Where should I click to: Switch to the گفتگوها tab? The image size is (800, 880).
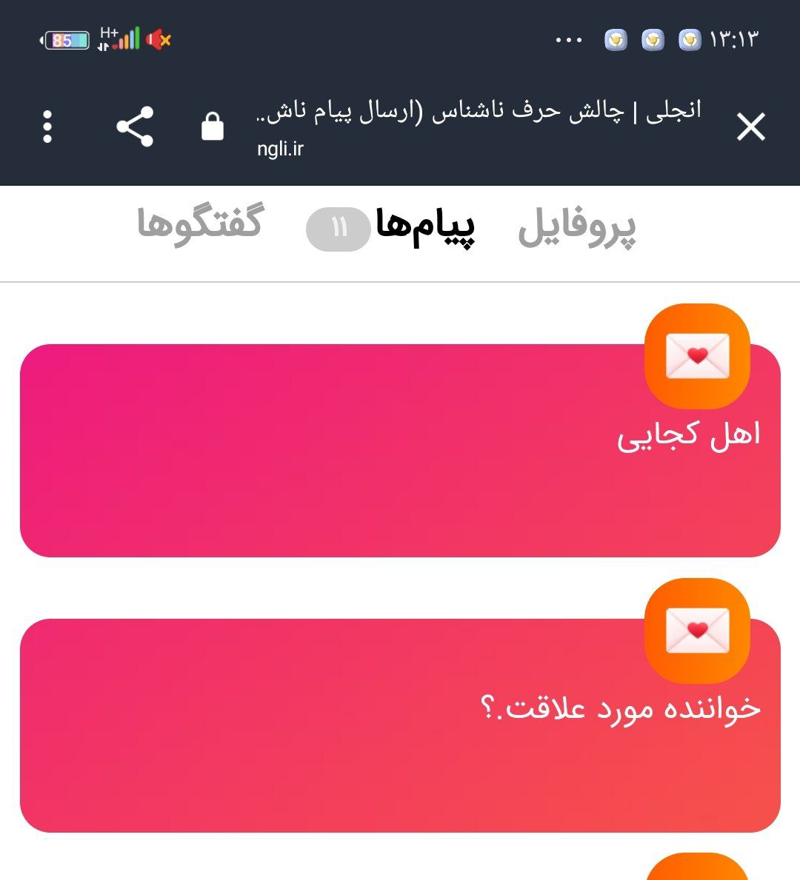[199, 223]
